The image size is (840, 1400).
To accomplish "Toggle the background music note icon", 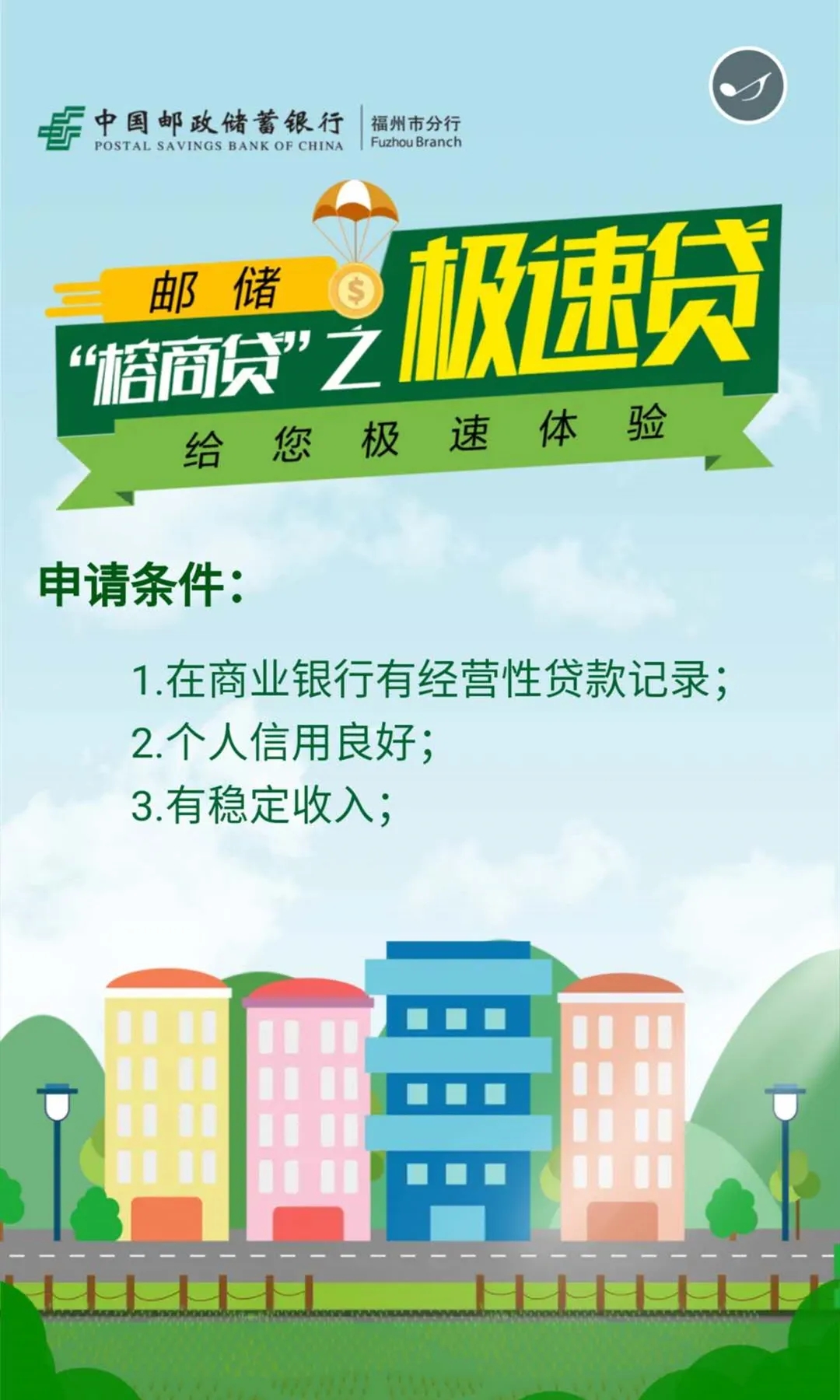I will [747, 85].
